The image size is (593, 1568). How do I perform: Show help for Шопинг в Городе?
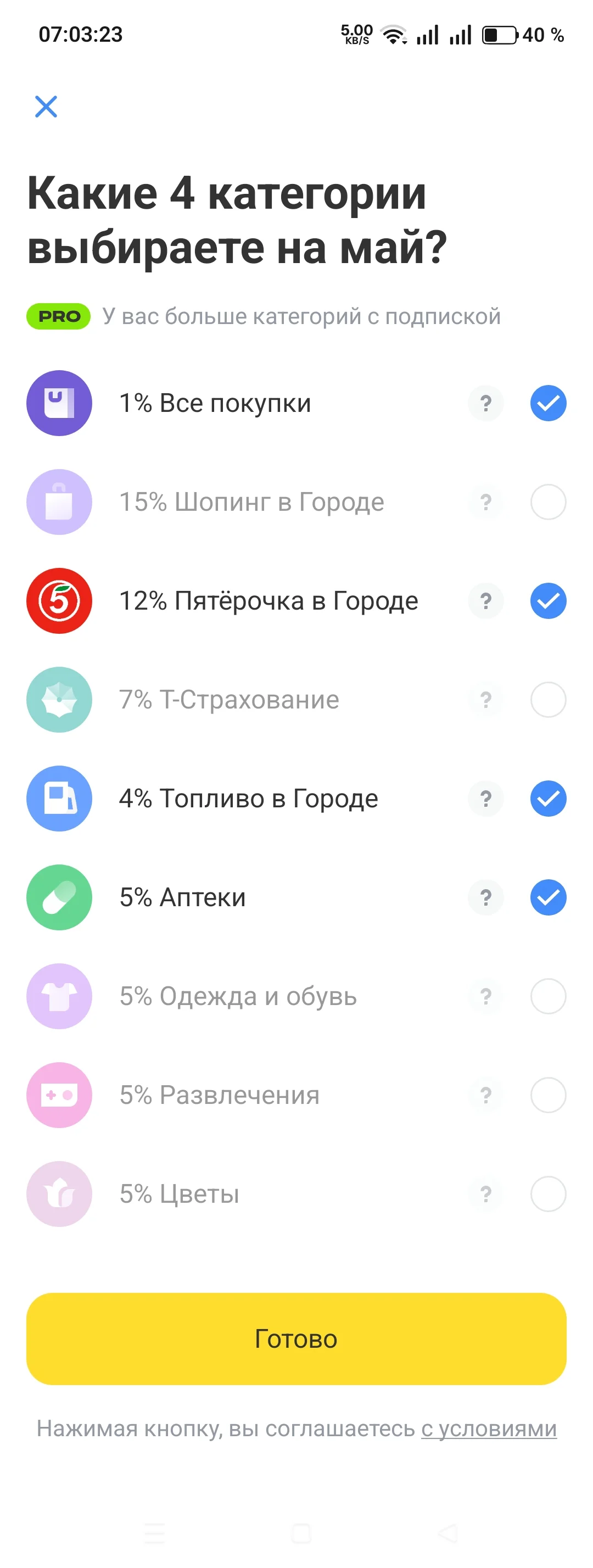pos(486,502)
